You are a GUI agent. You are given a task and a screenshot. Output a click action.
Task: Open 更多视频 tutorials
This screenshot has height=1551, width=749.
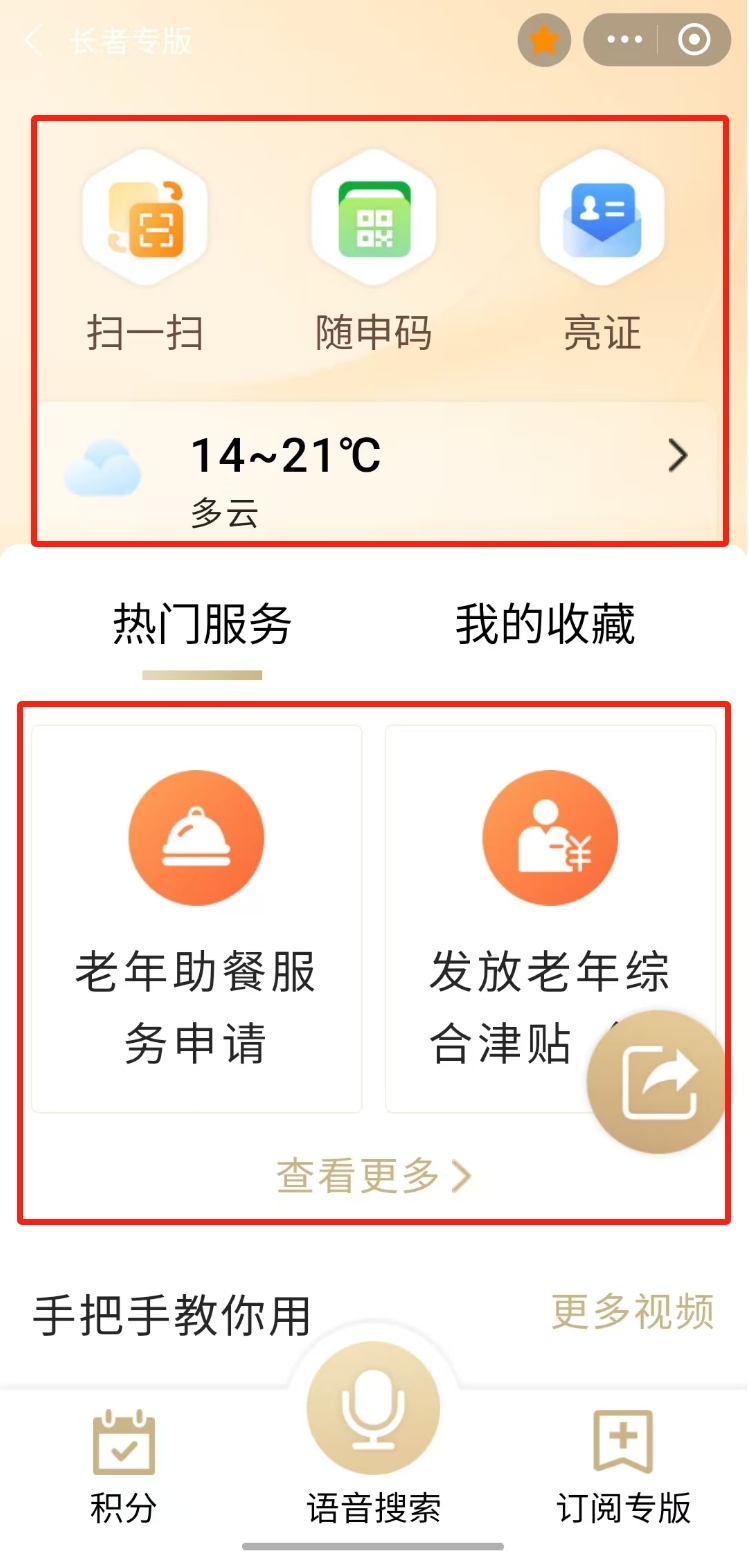pos(632,1311)
